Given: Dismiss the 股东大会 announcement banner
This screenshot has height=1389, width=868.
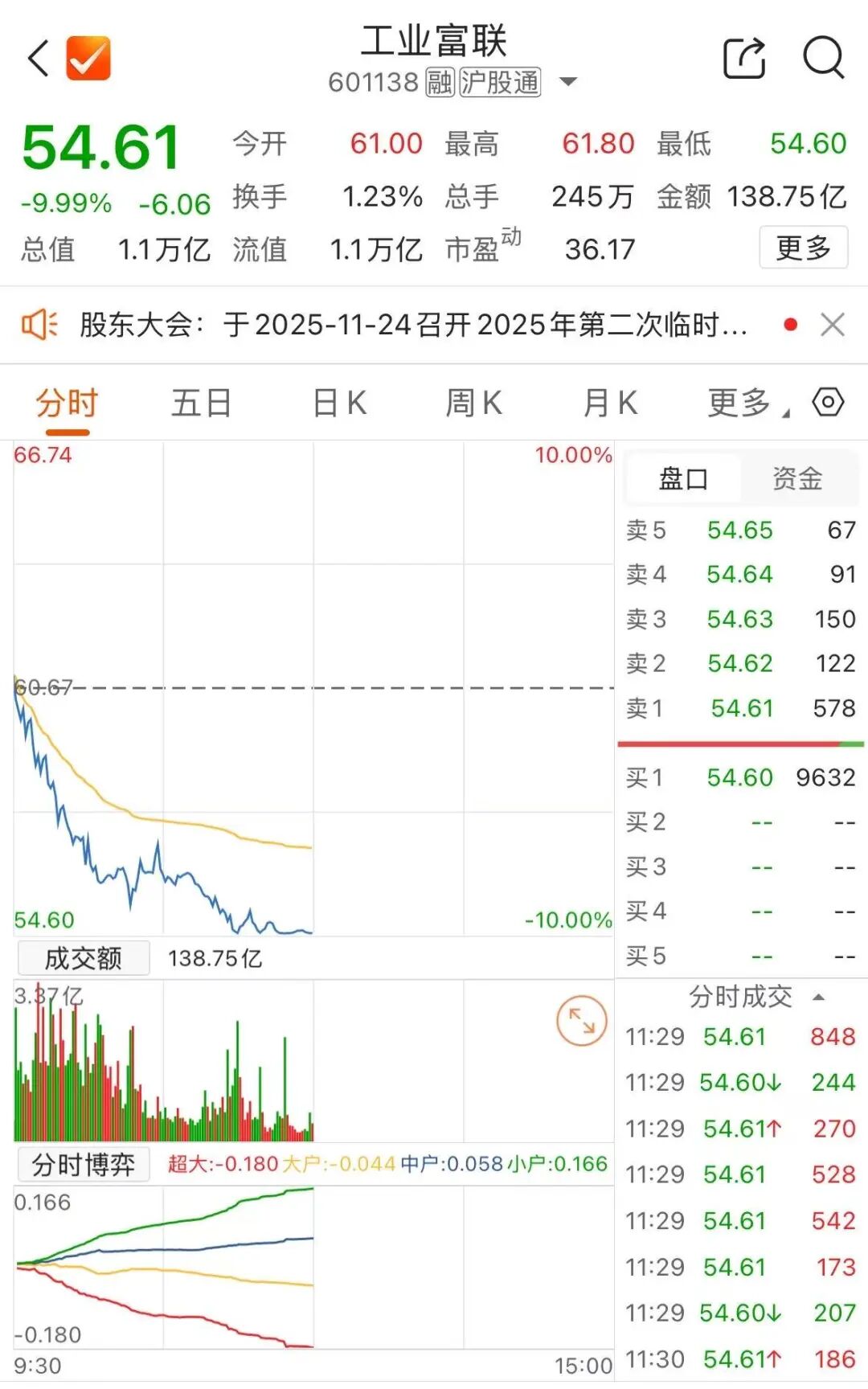Looking at the screenshot, I should pos(833,326).
